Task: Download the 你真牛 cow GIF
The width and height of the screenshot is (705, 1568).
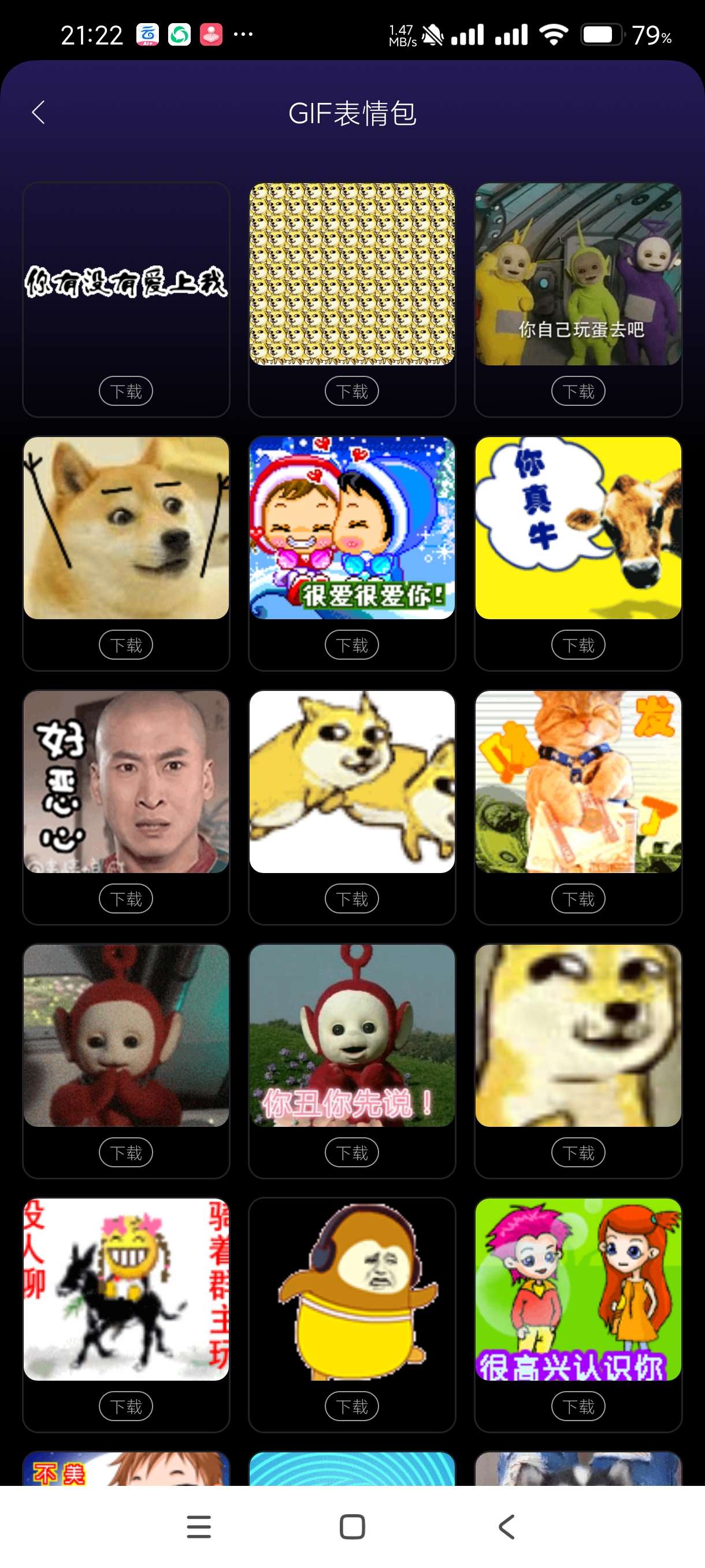Action: pos(578,645)
